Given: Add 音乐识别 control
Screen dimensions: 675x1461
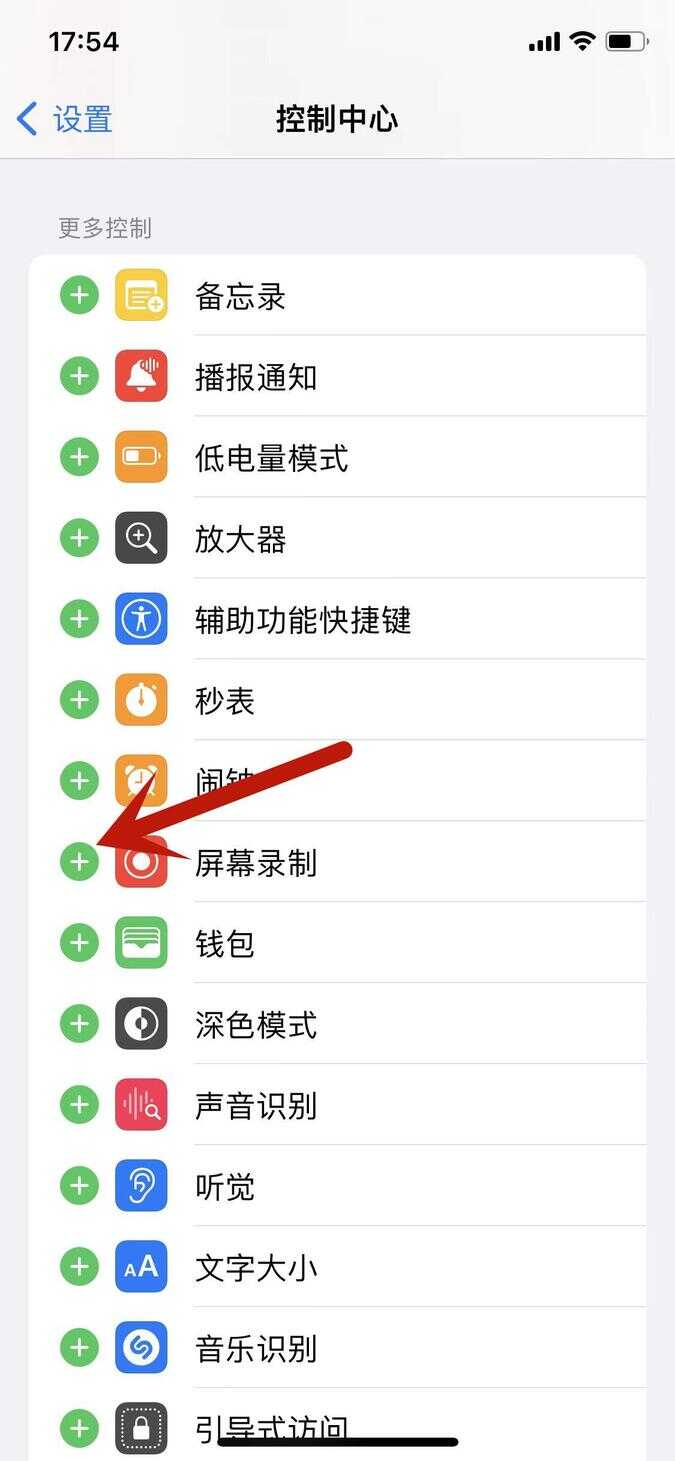Looking at the screenshot, I should (80, 1348).
